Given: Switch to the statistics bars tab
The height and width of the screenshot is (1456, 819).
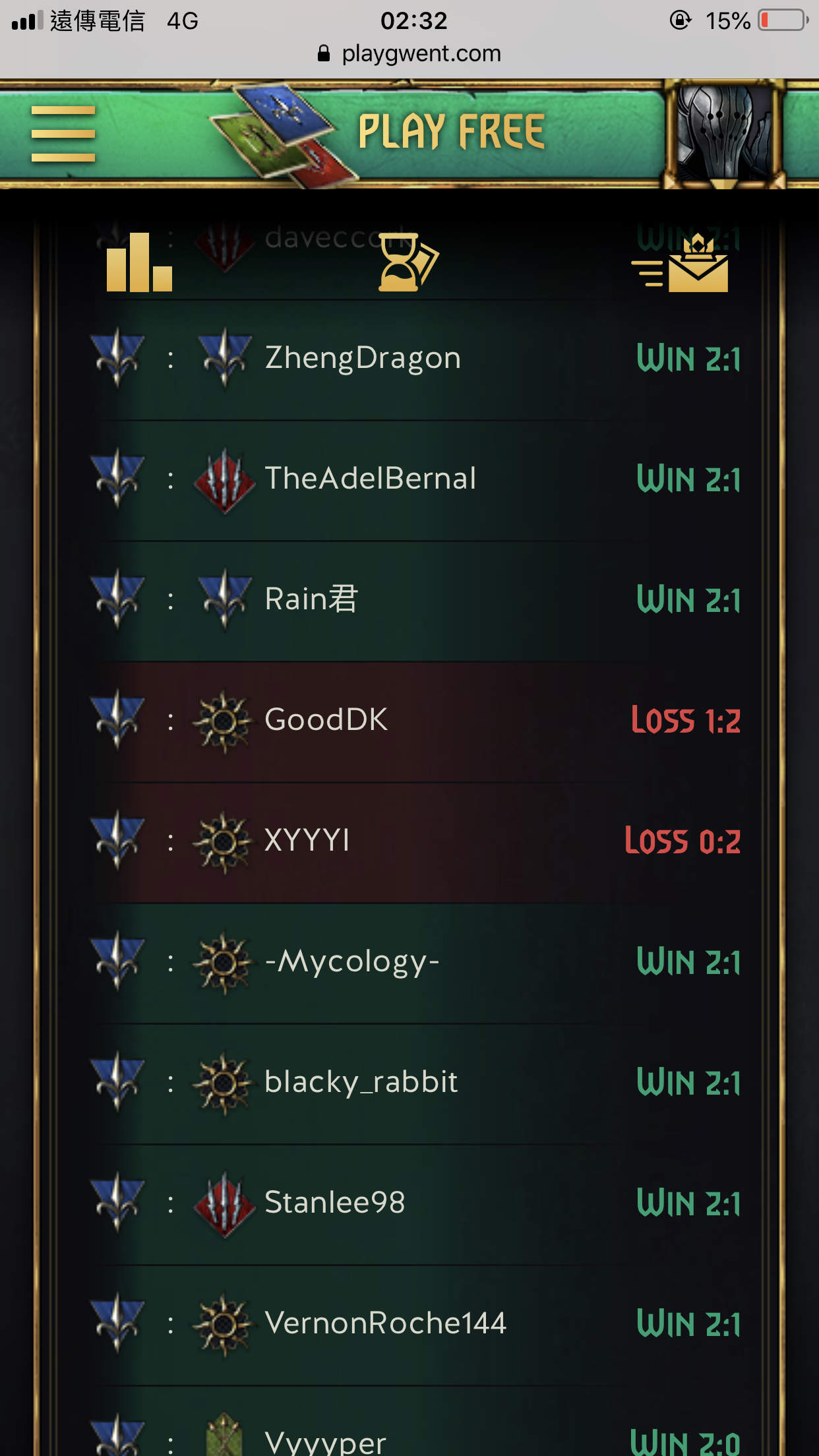Looking at the screenshot, I should pos(139,262).
